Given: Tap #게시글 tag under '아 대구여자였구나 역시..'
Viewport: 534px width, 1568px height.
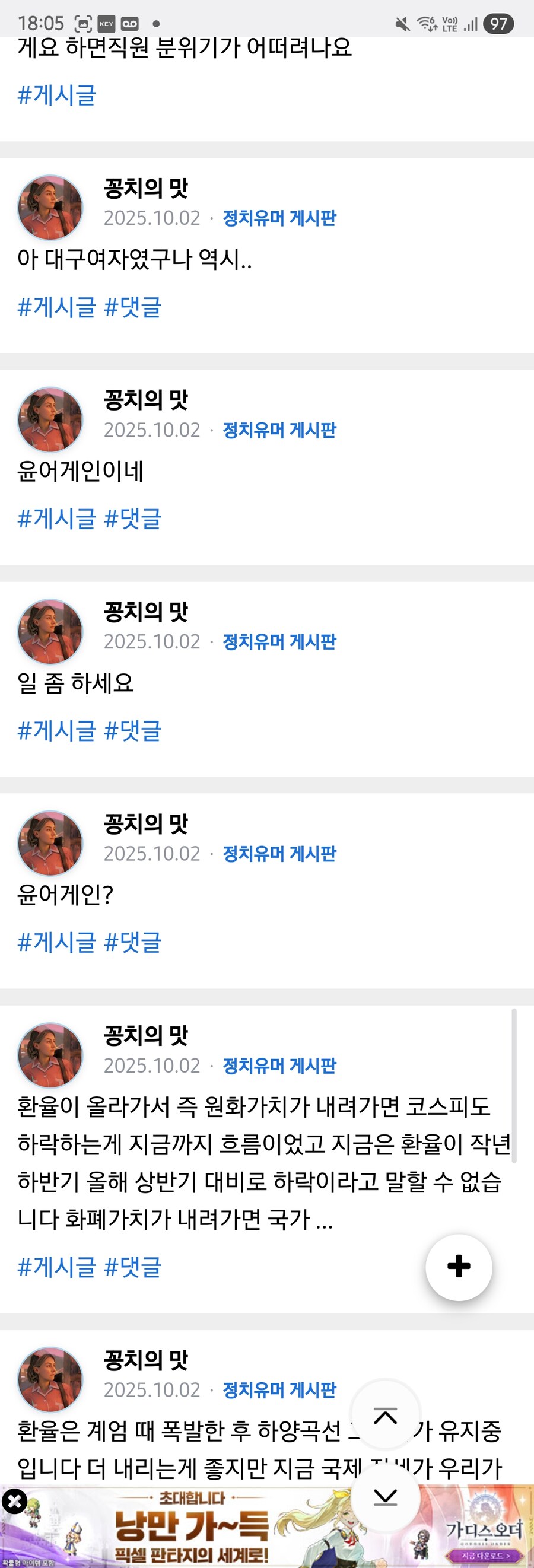Looking at the screenshot, I should [56, 307].
